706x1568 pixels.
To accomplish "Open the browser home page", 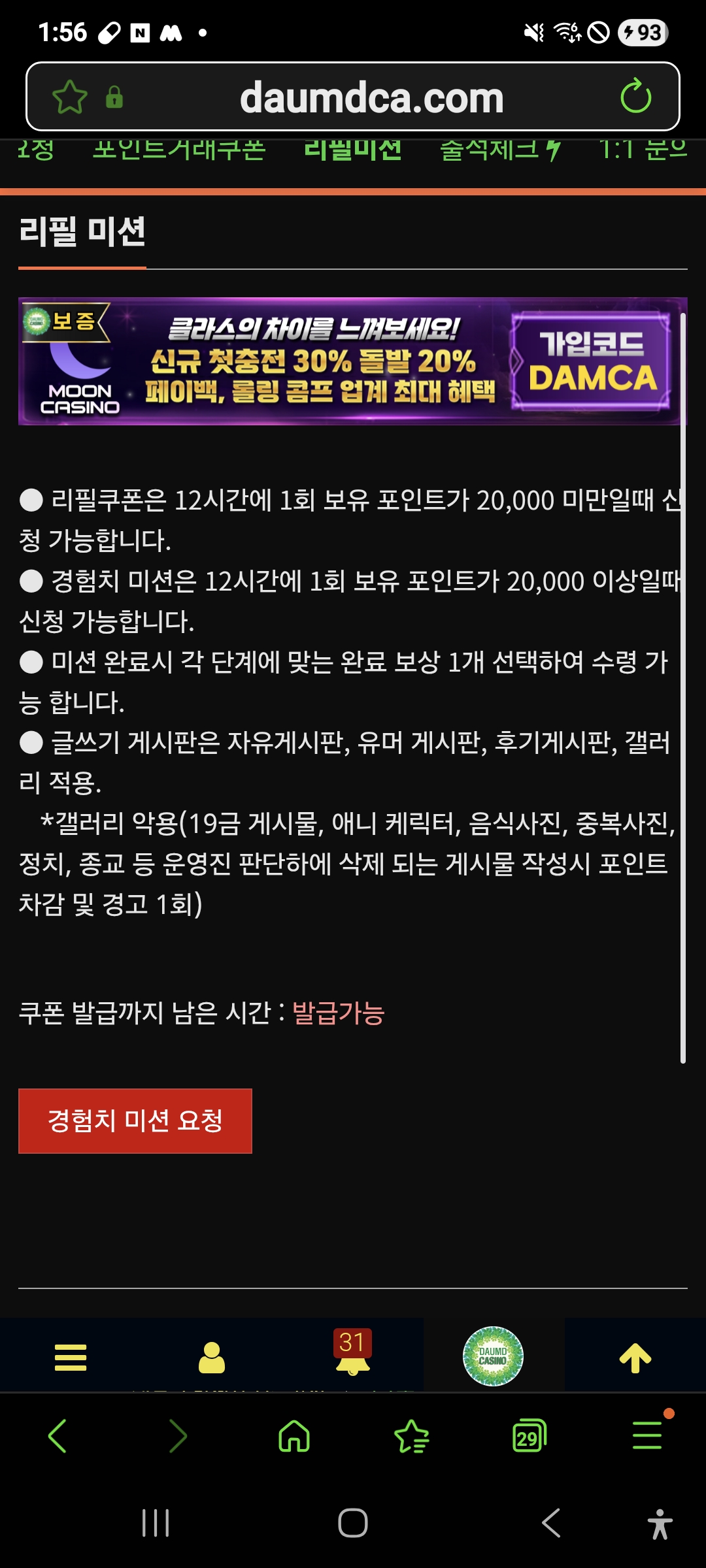I will pos(294,1436).
